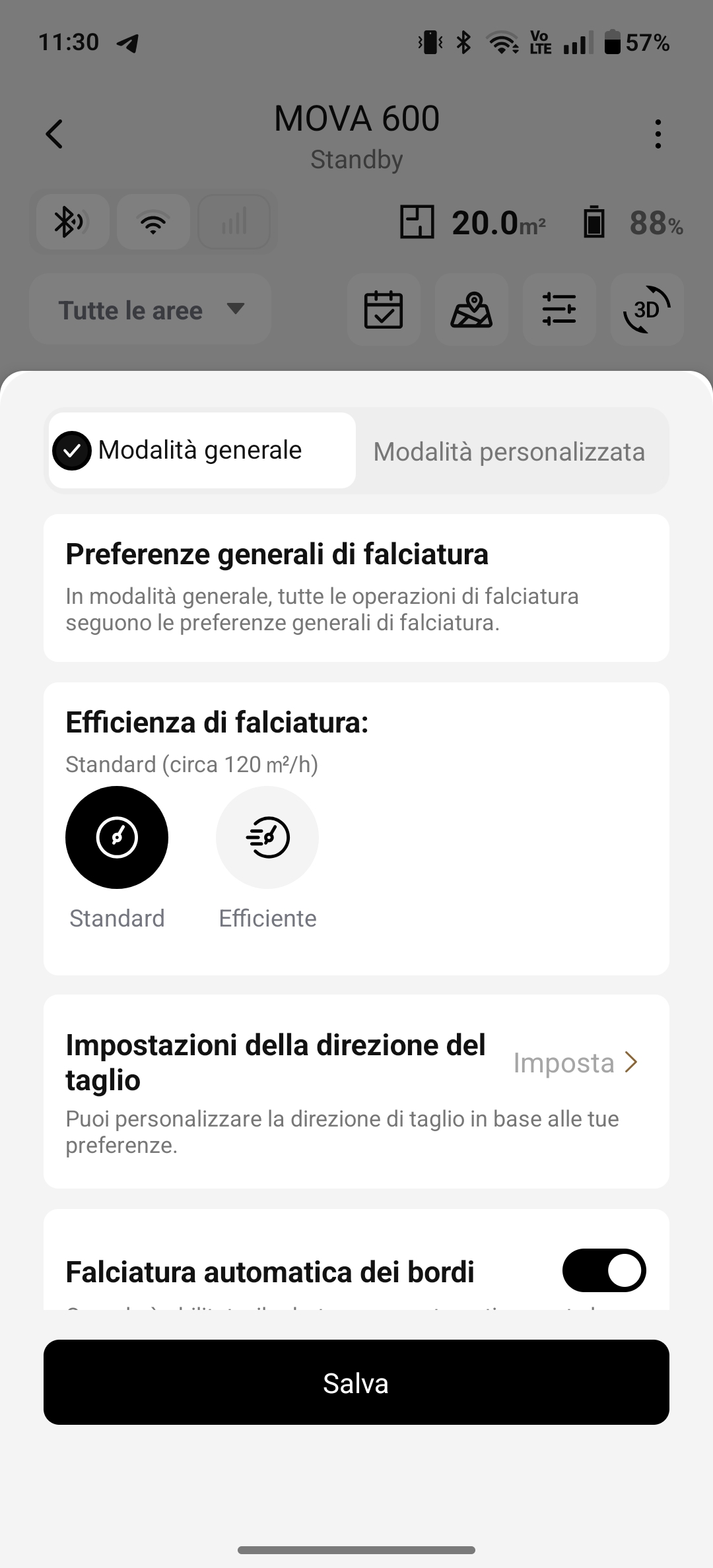Open Imposta for cutting direction settings
The image size is (713, 1568).
point(576,1062)
